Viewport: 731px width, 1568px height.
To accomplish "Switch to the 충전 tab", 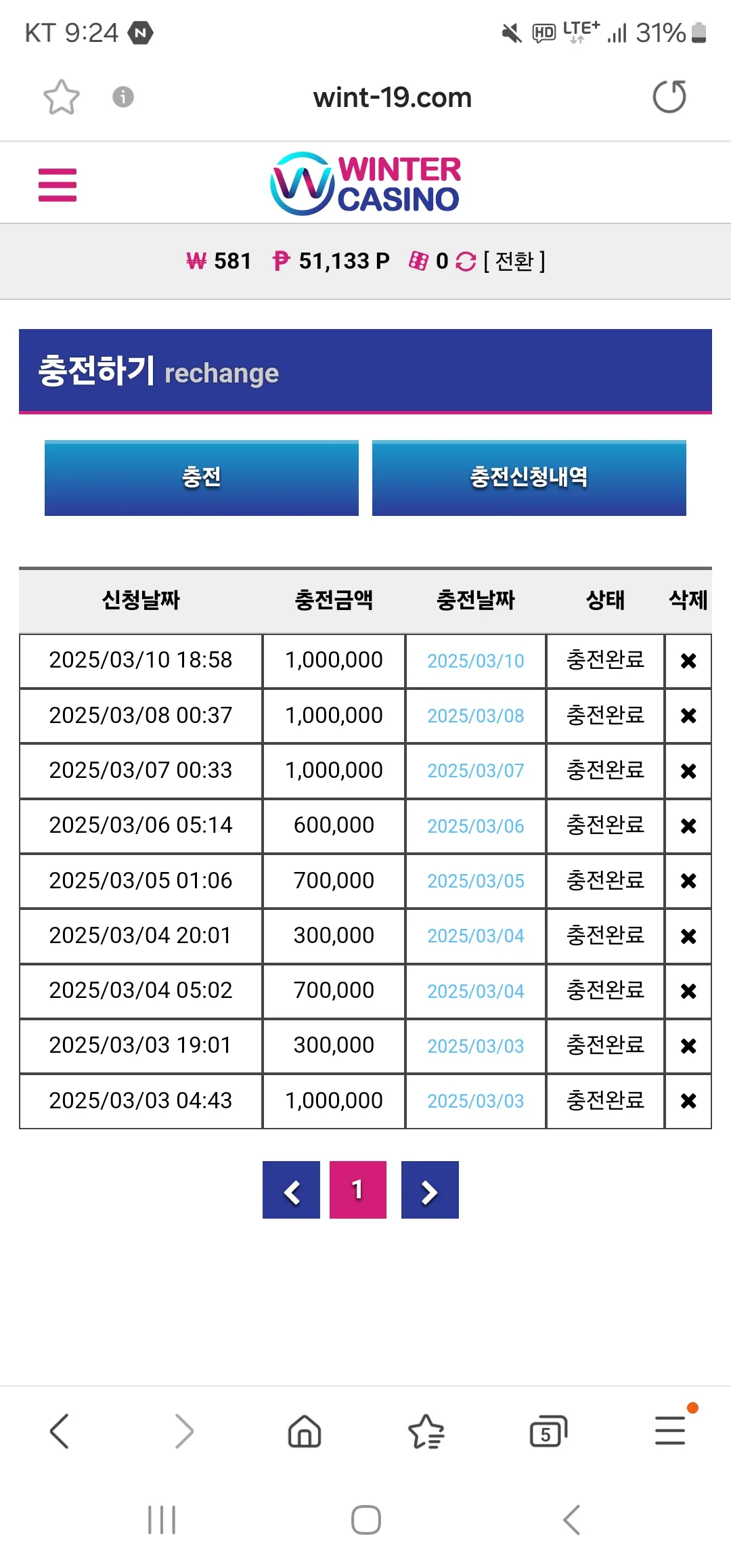I will pos(202,478).
